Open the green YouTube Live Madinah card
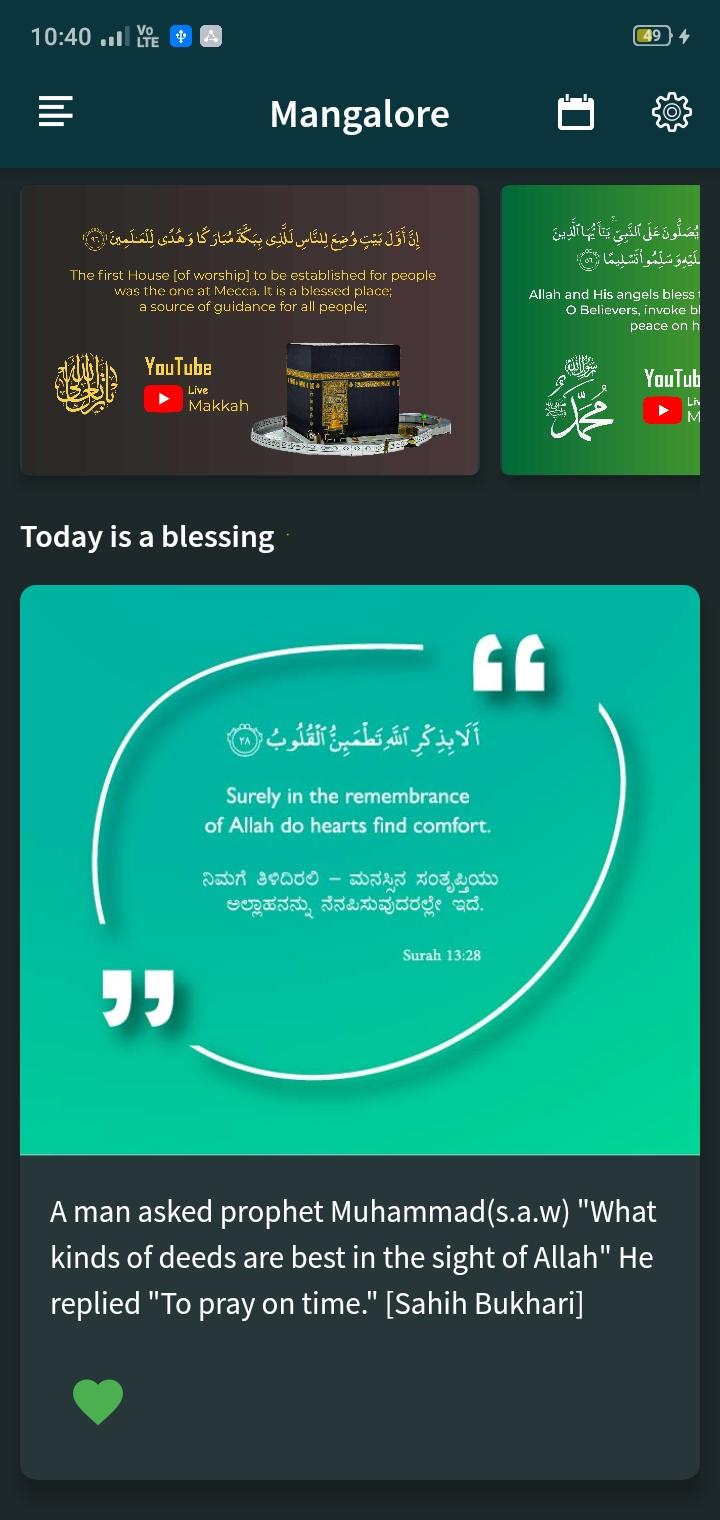 600,330
